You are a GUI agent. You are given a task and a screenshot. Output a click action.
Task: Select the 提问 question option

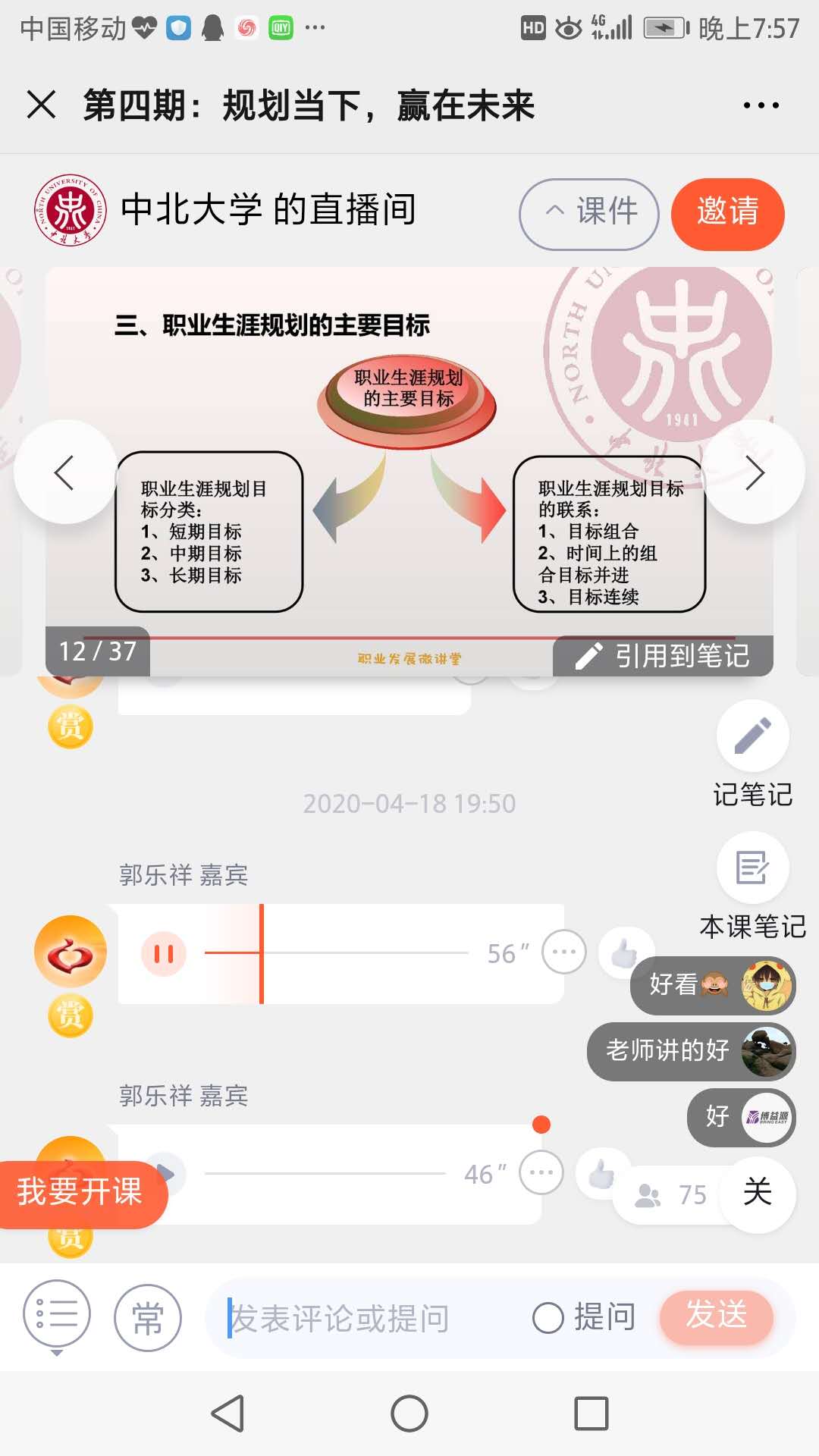585,1318
